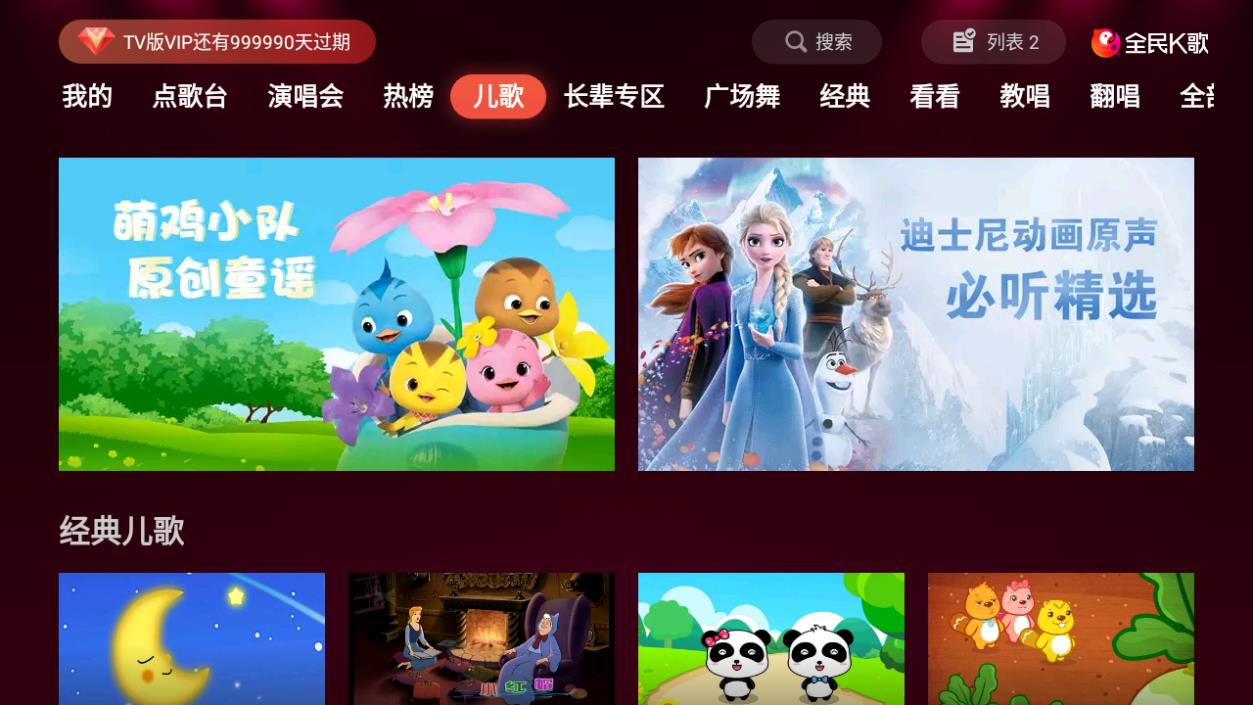The image size is (1253, 705).
Task: Switch to the 我的 tab
Action: click(87, 96)
